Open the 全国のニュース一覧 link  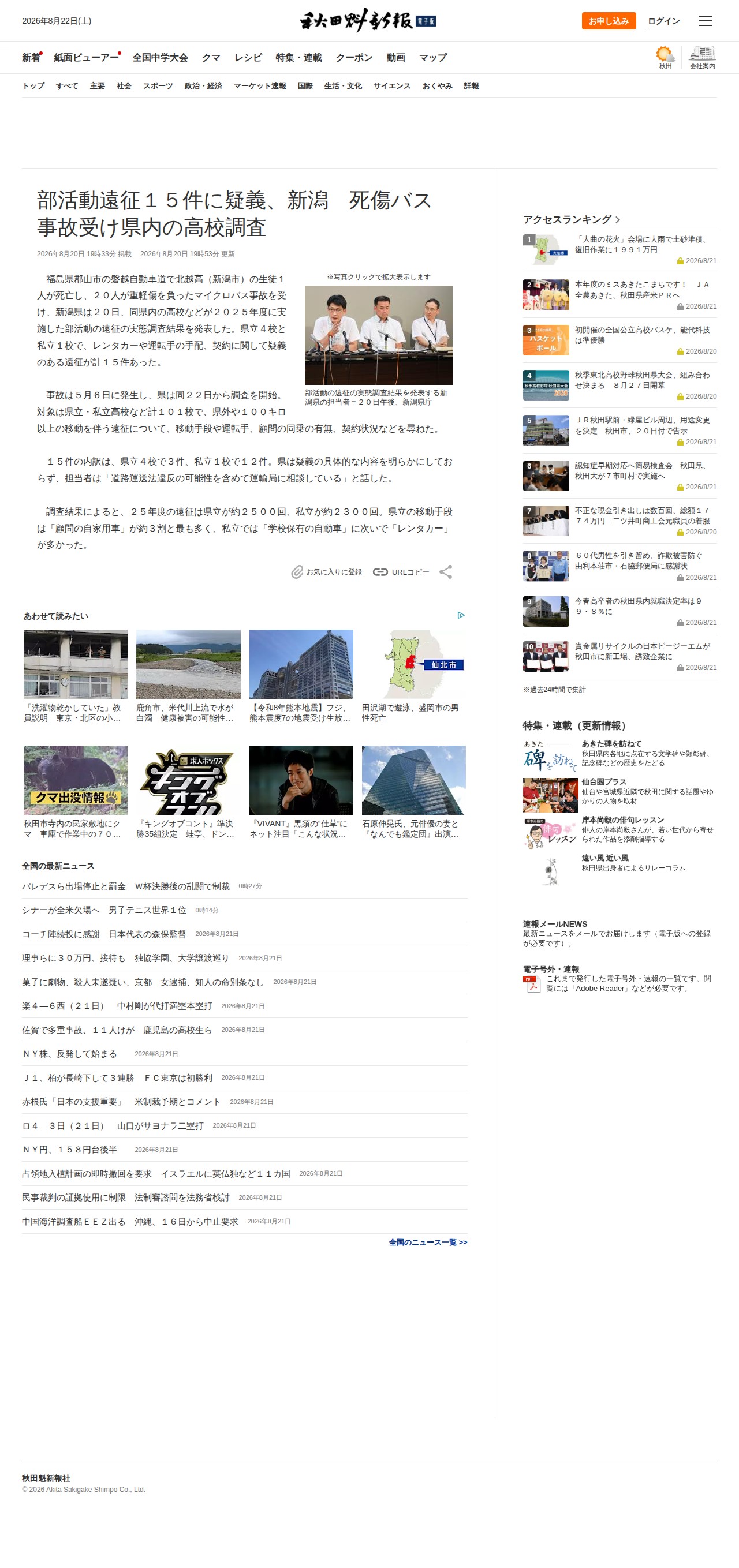tap(428, 1243)
